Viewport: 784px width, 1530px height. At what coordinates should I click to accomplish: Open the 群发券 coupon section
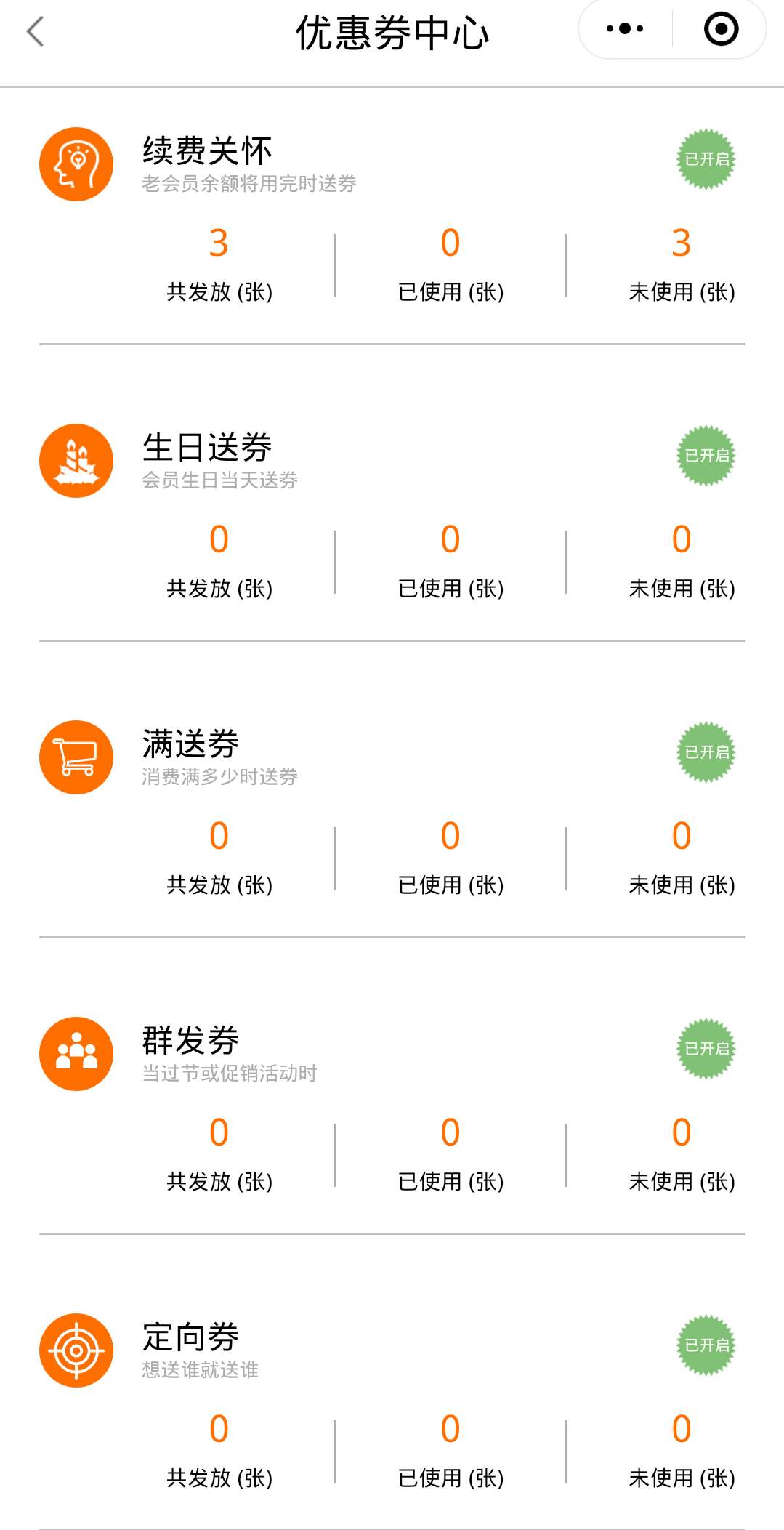[x=190, y=1041]
